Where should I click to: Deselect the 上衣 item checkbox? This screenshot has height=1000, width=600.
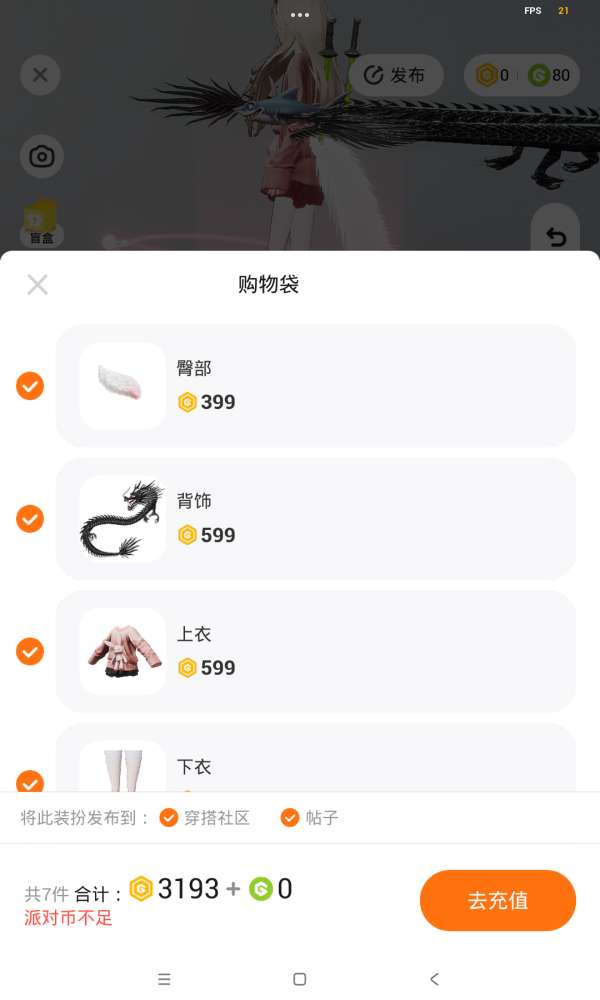point(30,651)
